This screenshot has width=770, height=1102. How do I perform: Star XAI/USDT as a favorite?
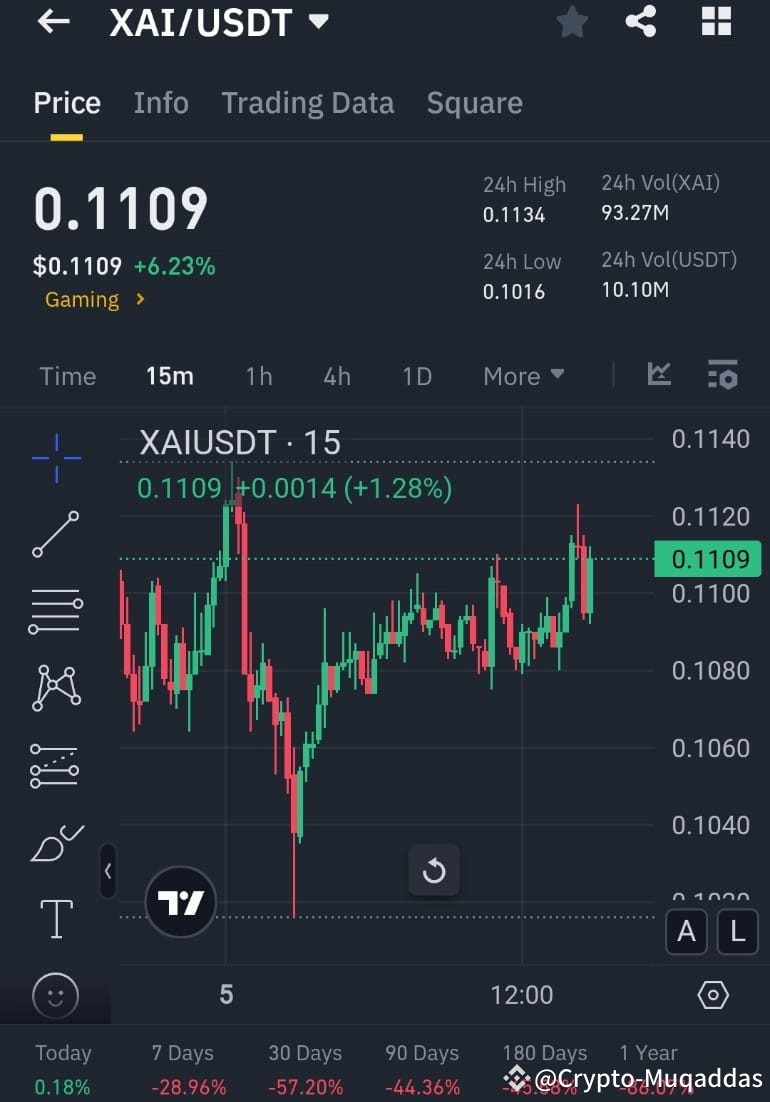click(x=572, y=22)
